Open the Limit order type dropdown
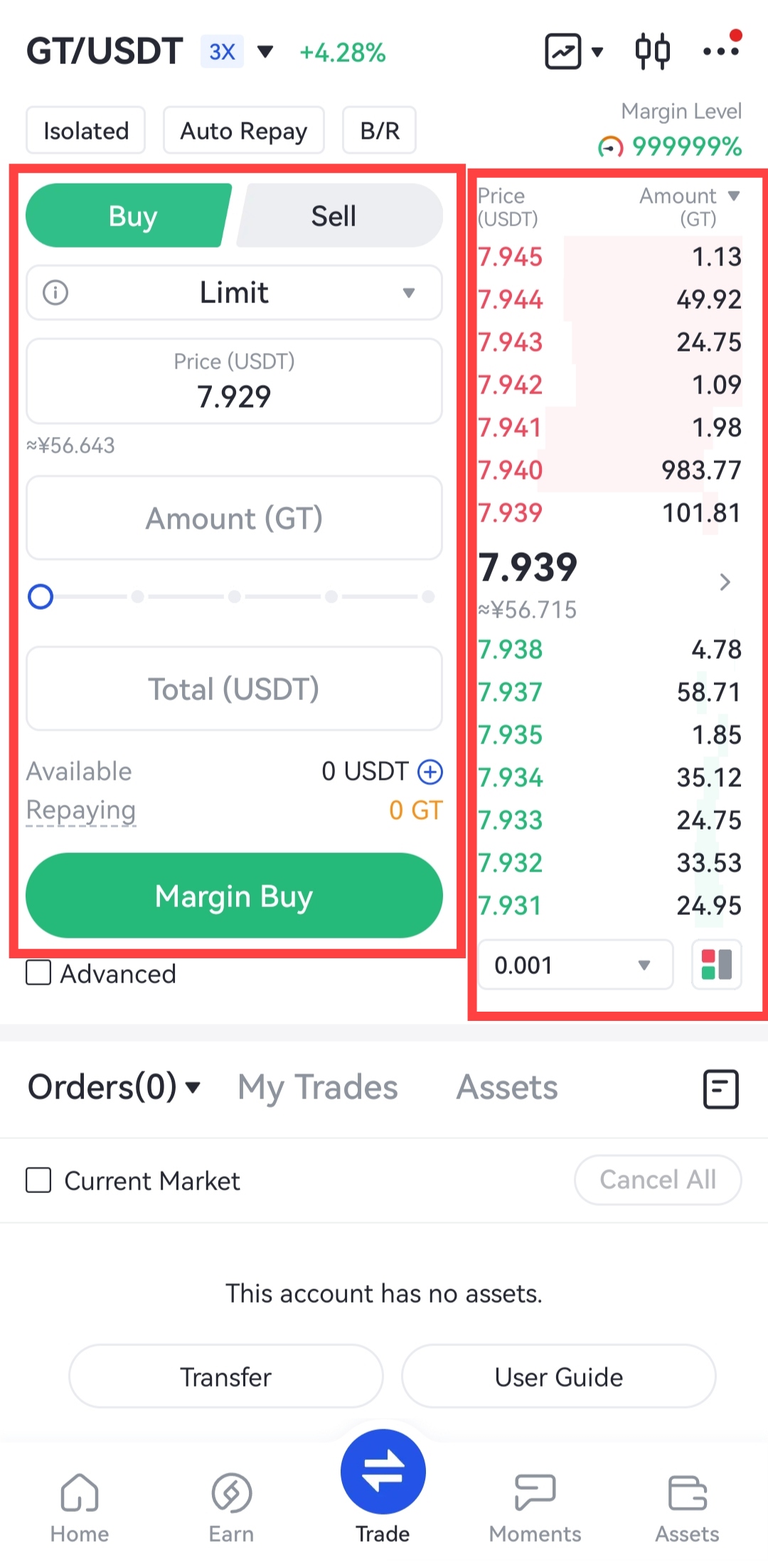The image size is (768, 1568). pos(234,292)
